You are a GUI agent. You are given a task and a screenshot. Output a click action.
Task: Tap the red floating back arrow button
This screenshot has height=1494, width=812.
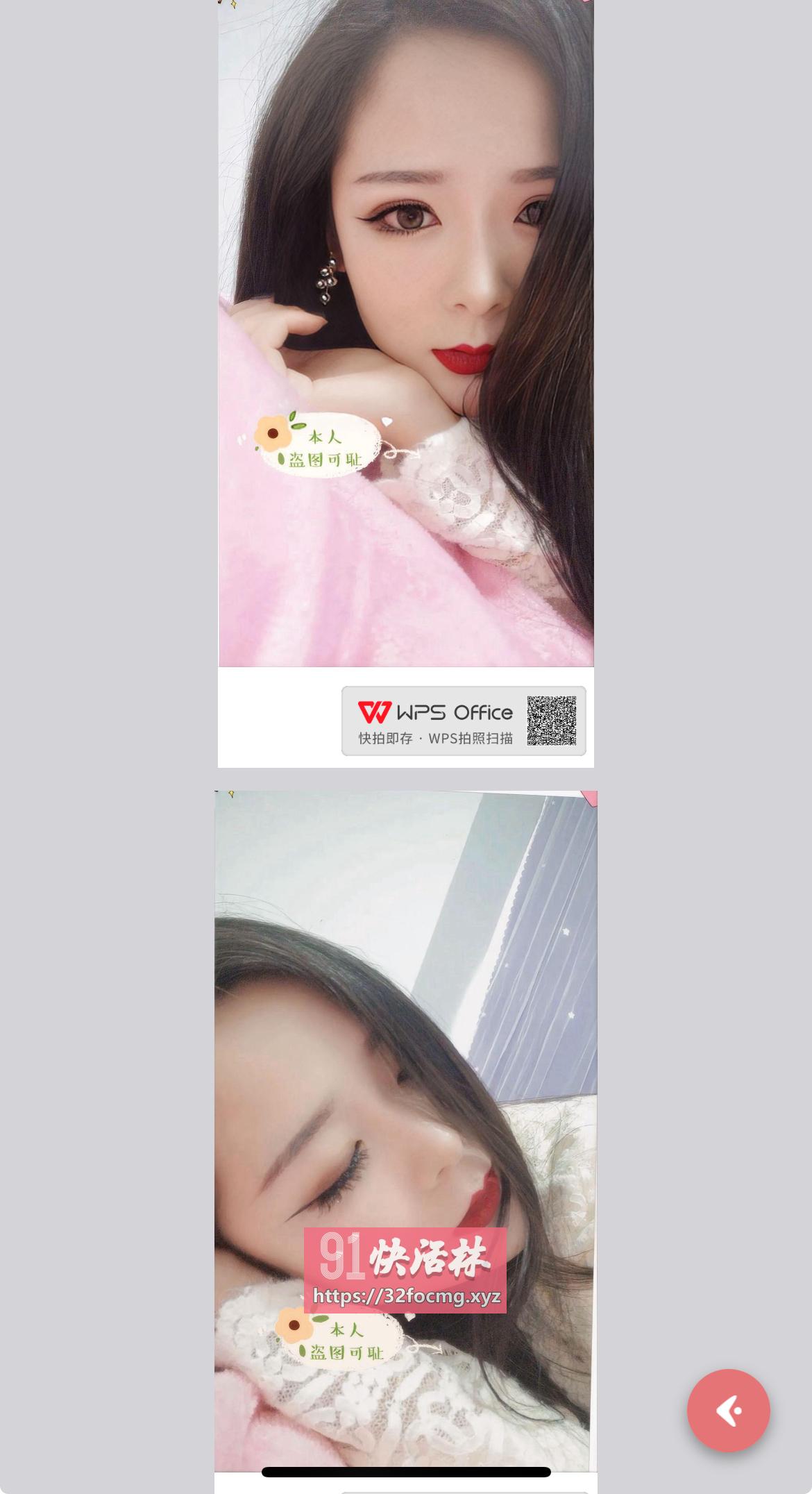pos(728,1410)
